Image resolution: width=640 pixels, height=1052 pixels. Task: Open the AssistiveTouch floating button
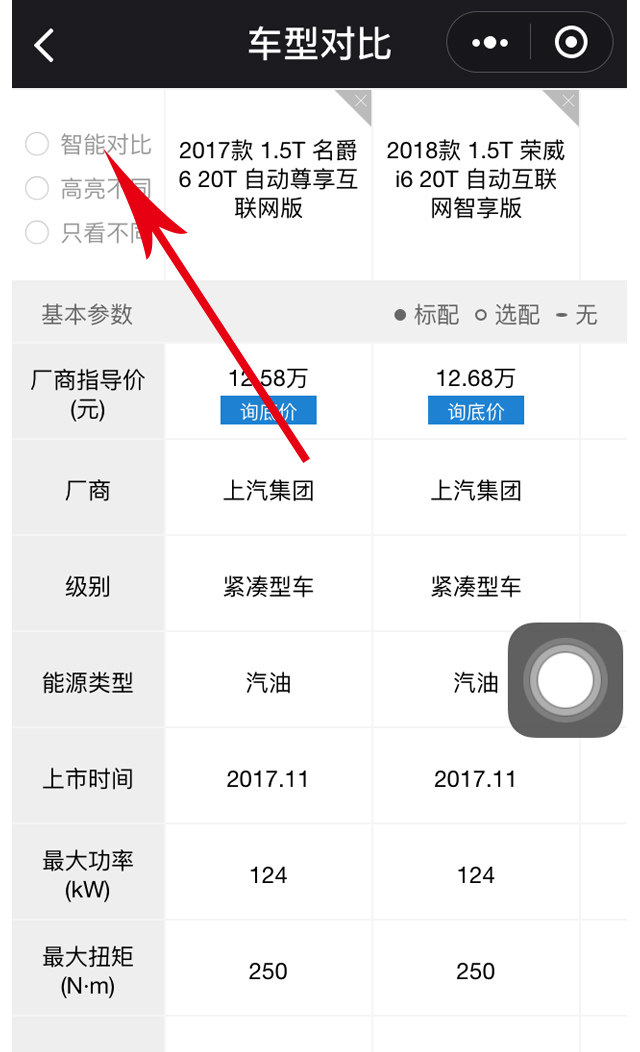click(565, 680)
